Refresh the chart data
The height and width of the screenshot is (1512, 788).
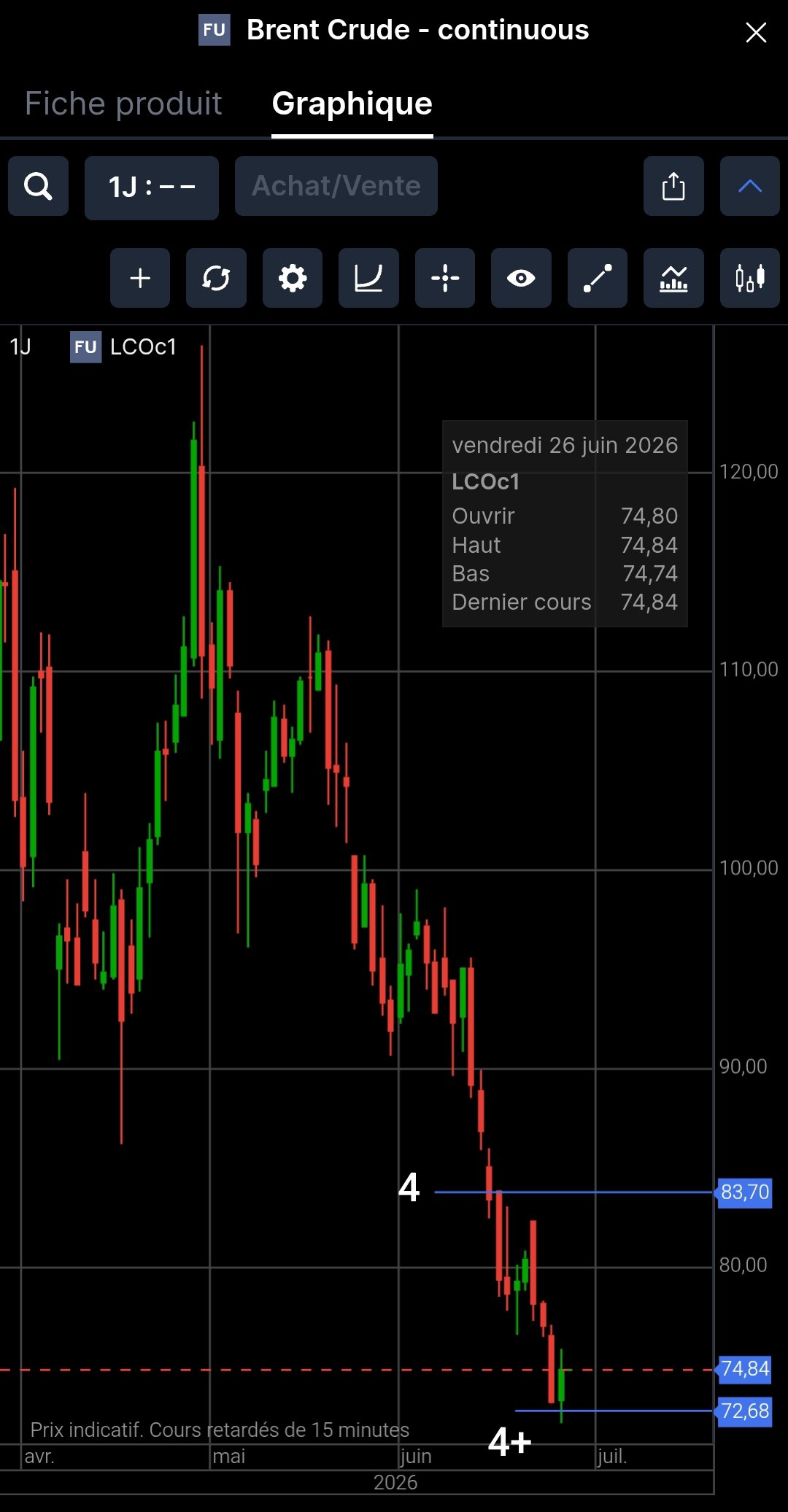point(216,278)
